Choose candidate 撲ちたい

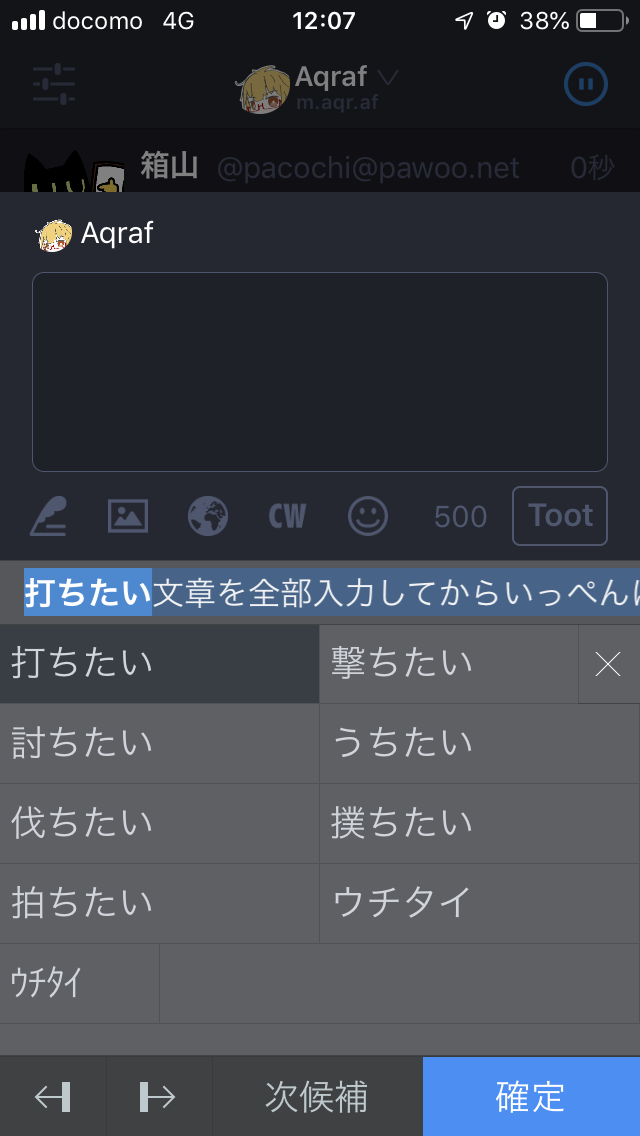(480, 824)
